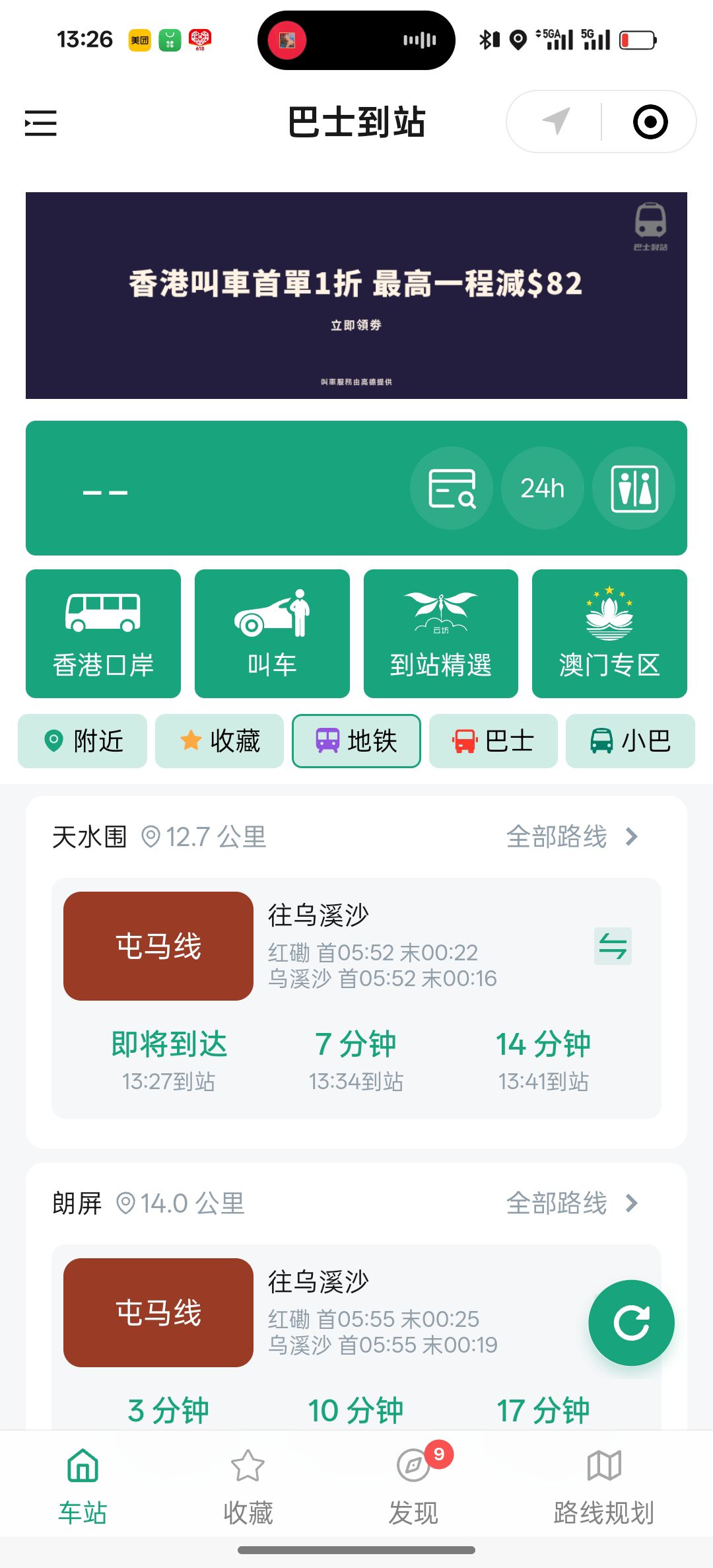This screenshot has width=713, height=1568.
Task: Open the 叫车 ride-hailing tile
Action: 272,633
